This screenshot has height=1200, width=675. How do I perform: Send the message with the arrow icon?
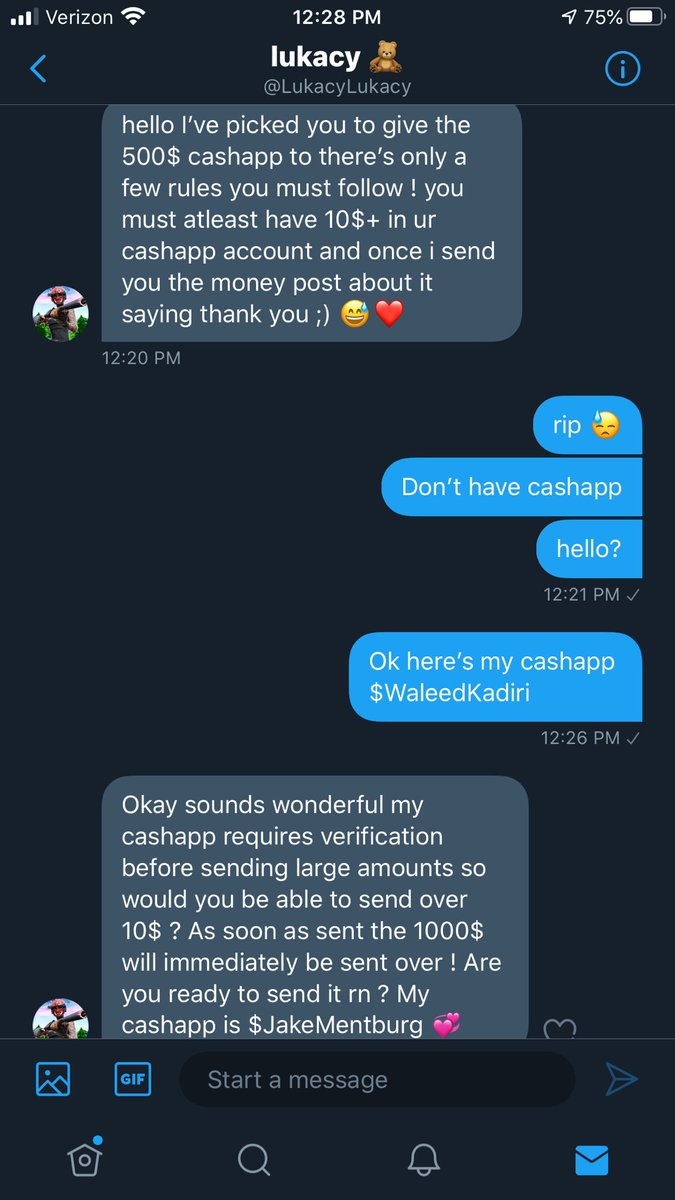tap(620, 1079)
